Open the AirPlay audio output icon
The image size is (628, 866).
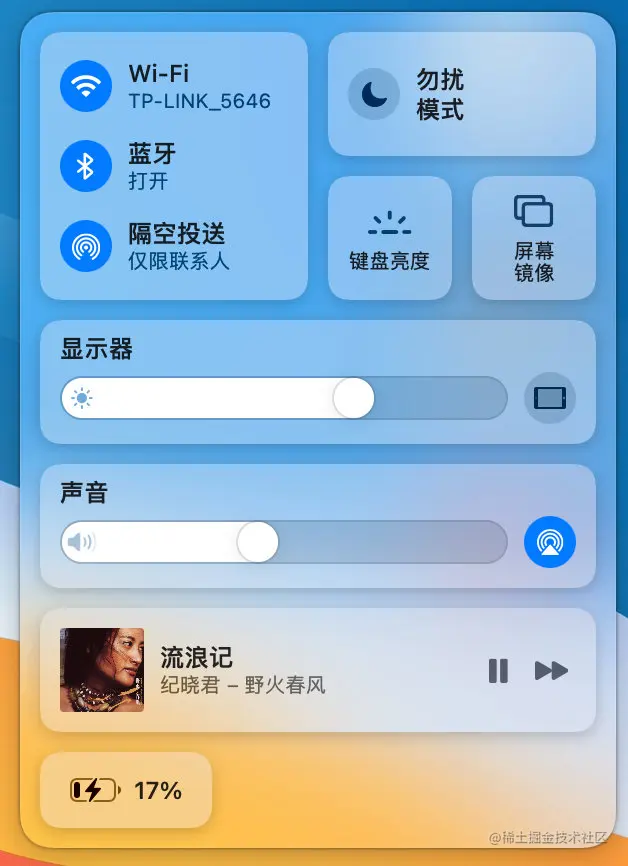[x=550, y=542]
